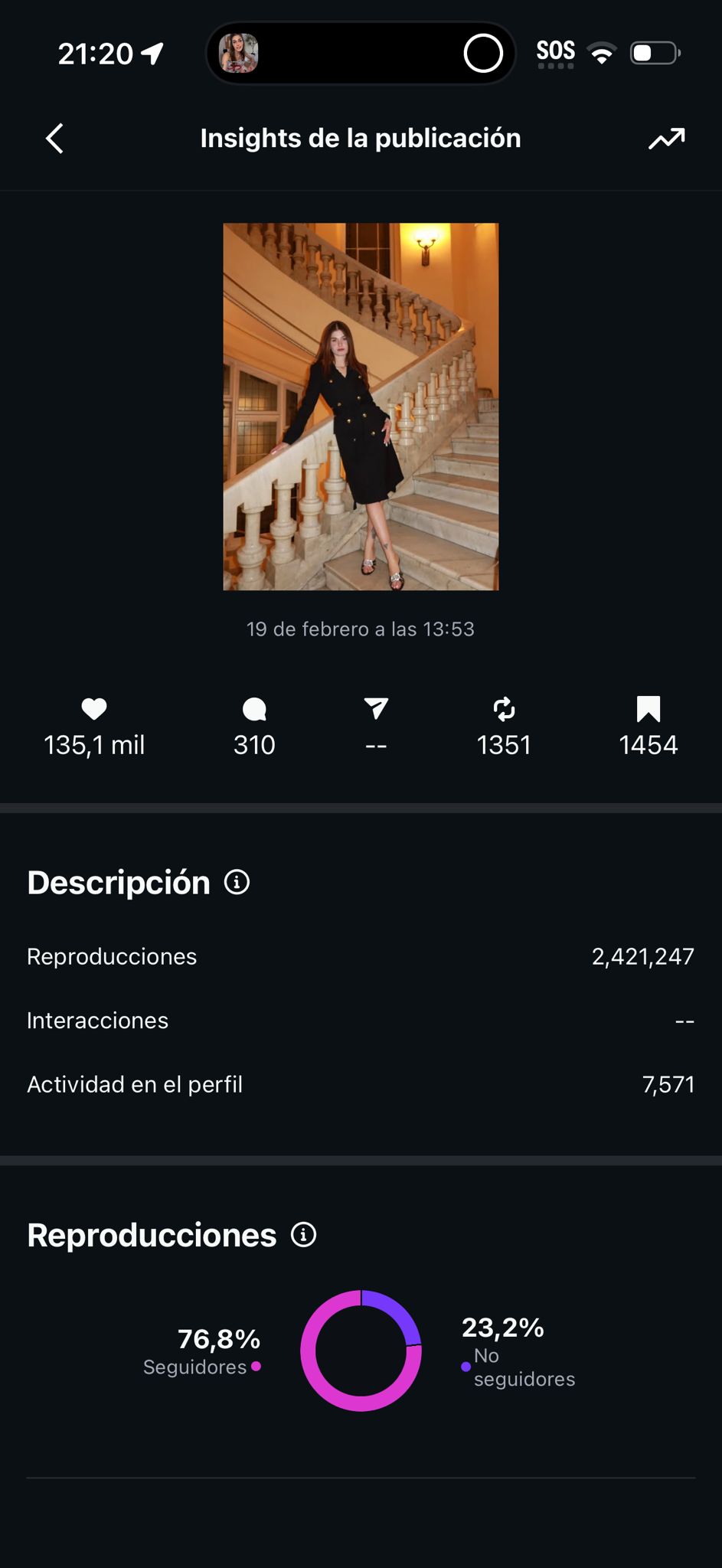
Task: Go back with the left chevron
Action: coord(54,139)
